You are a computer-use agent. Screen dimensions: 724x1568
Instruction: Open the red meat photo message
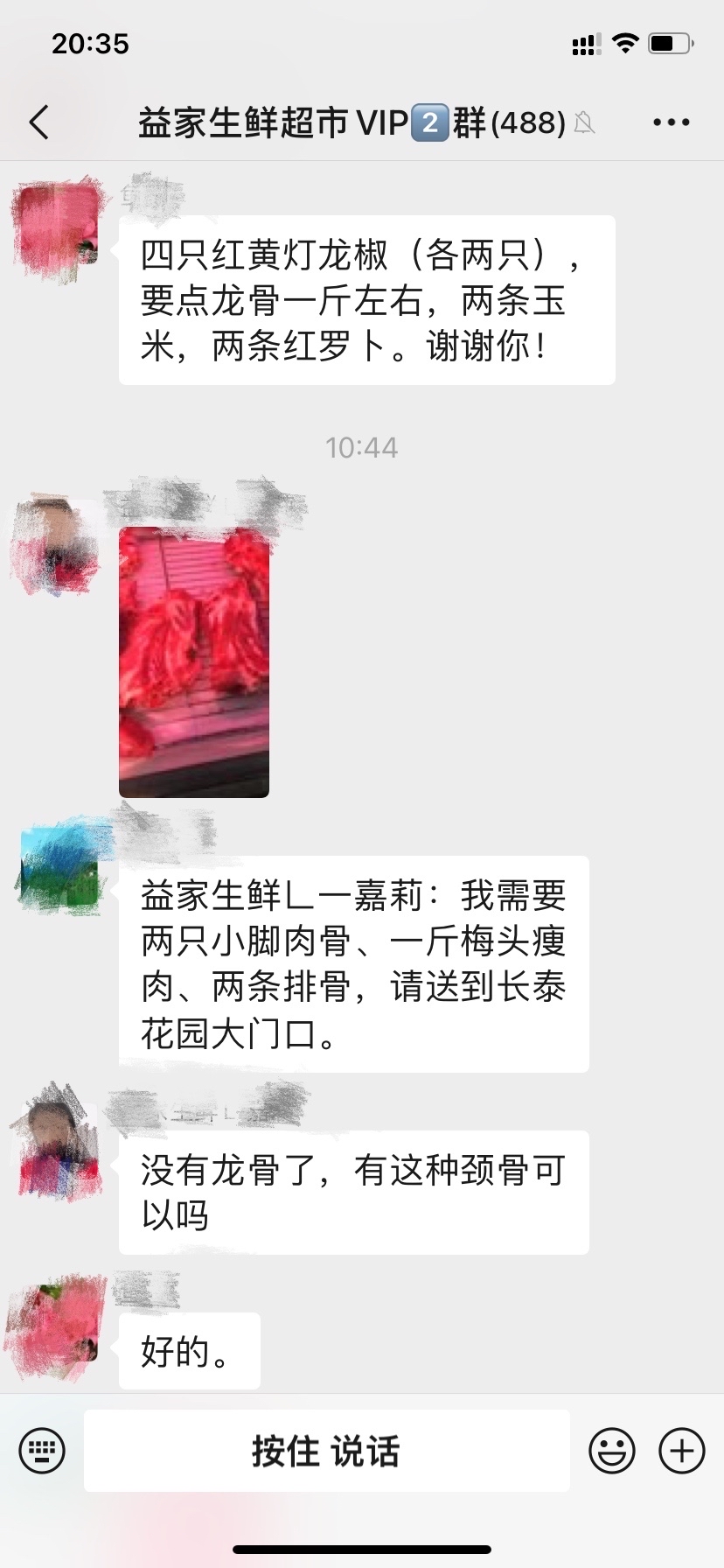[x=194, y=661]
